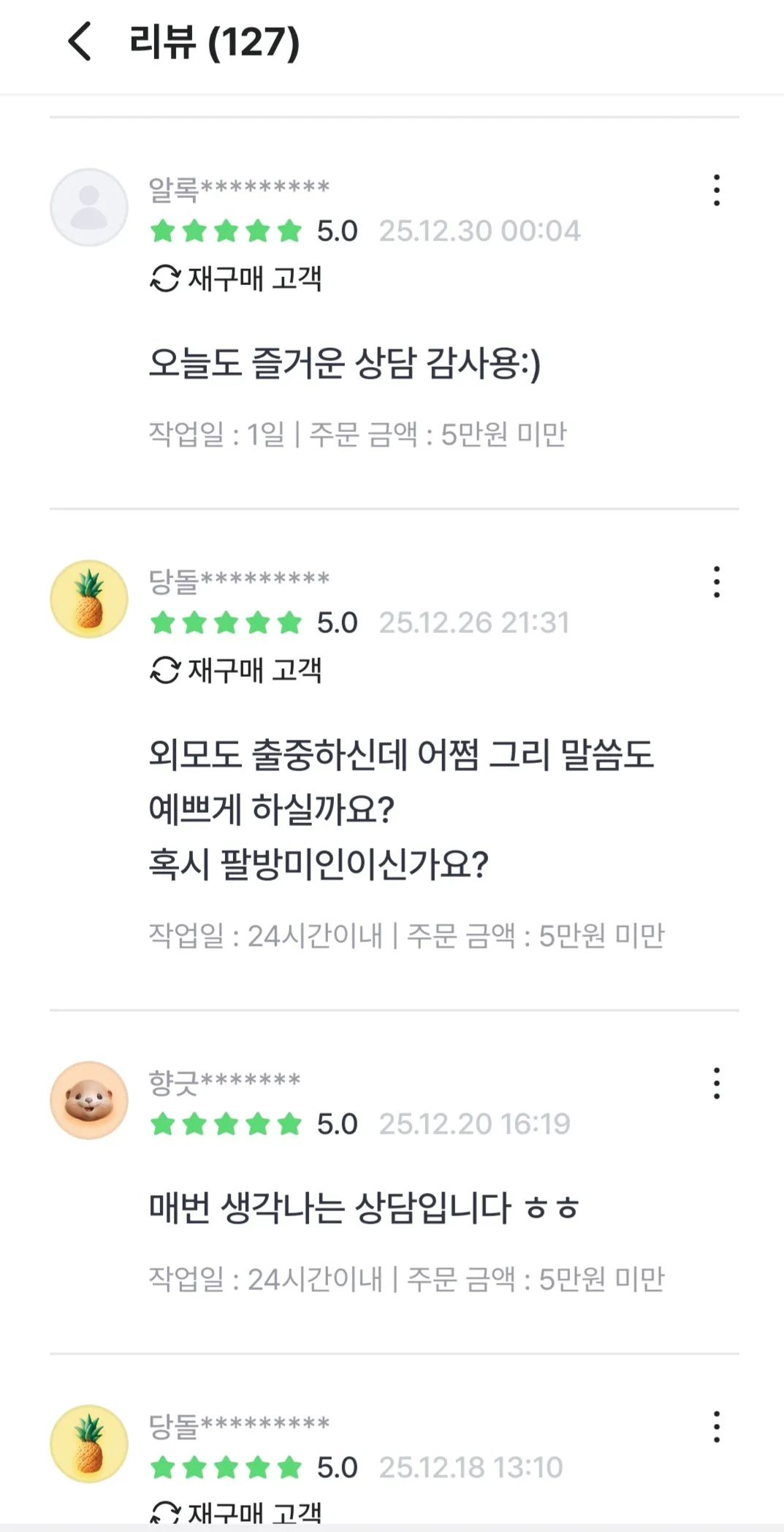Open the three-dot menu on 알록's review
Viewport: 784px width, 1532px height.
(716, 190)
